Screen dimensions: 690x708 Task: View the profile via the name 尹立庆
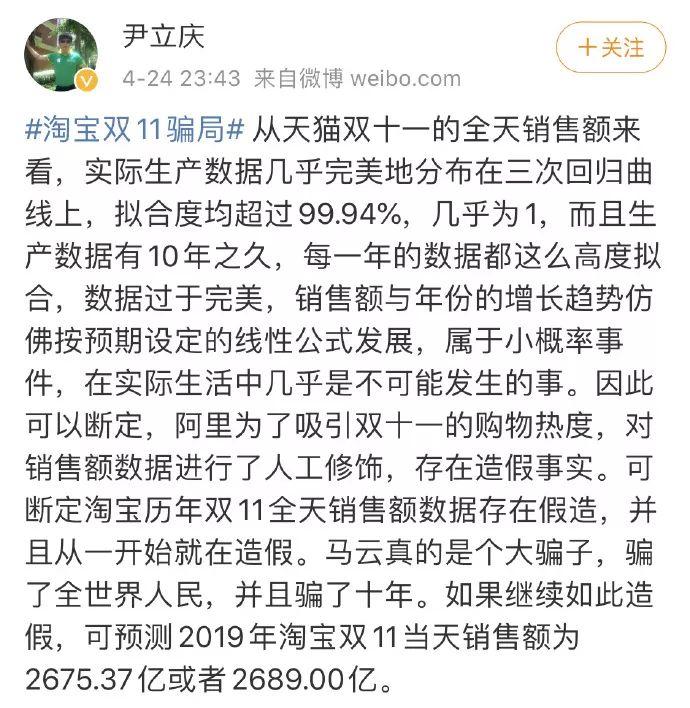pos(163,37)
